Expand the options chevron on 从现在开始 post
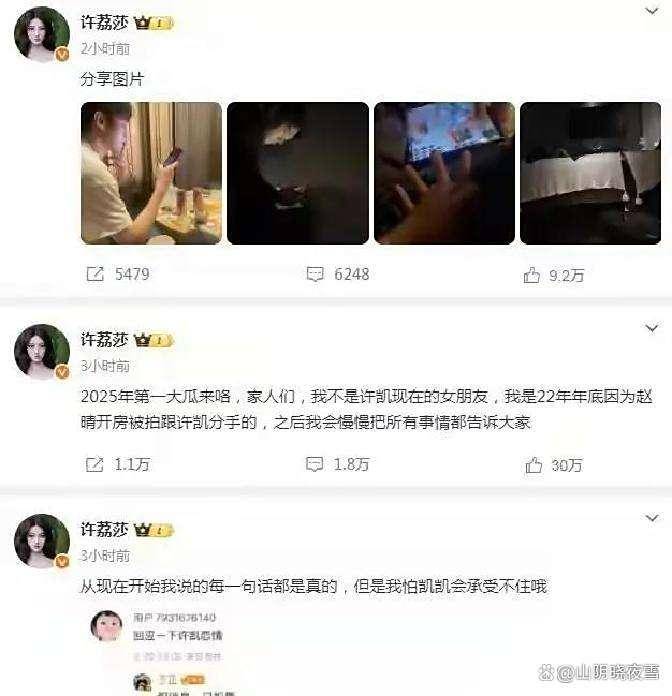 [652, 521]
